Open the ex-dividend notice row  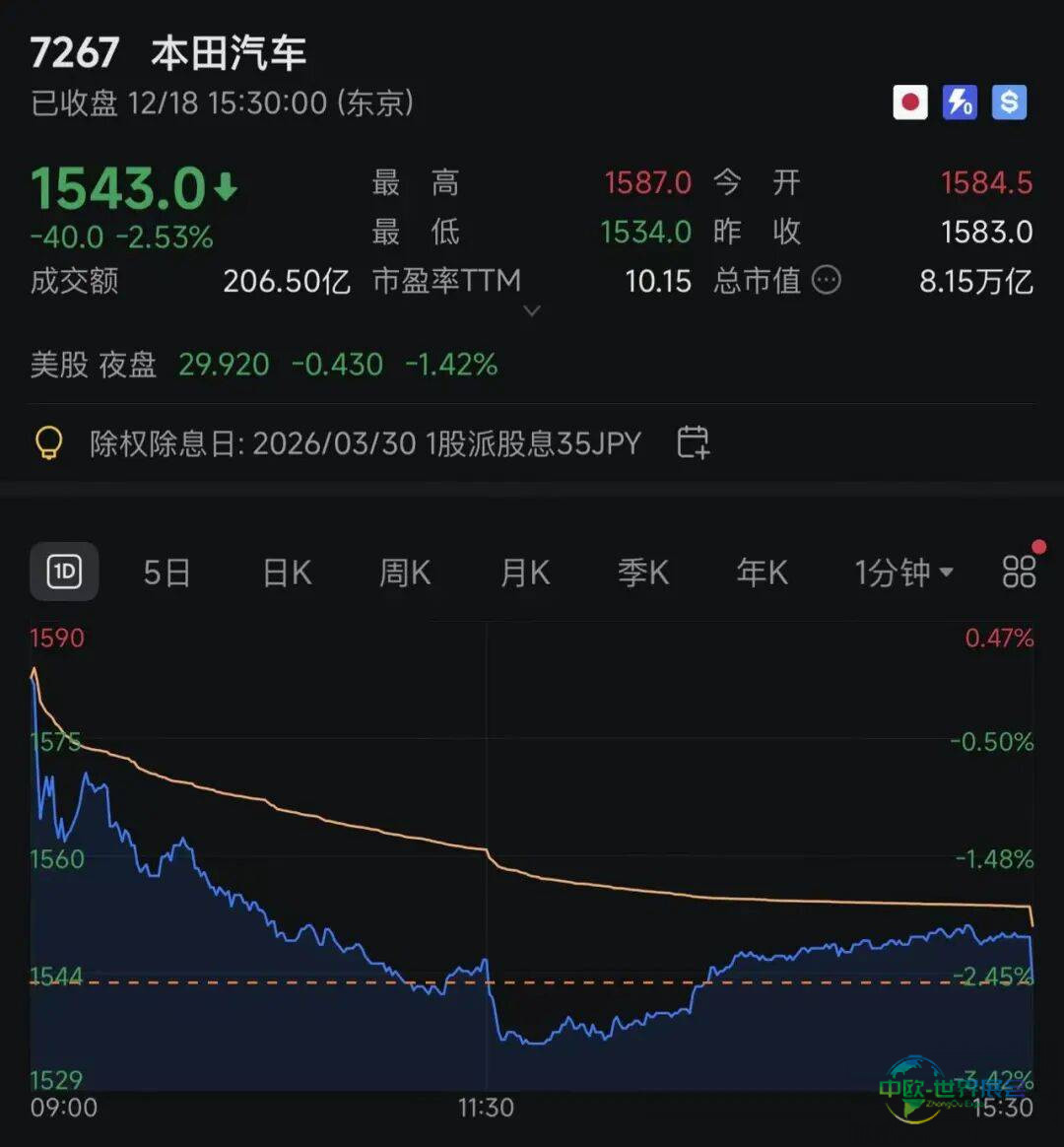(365, 442)
